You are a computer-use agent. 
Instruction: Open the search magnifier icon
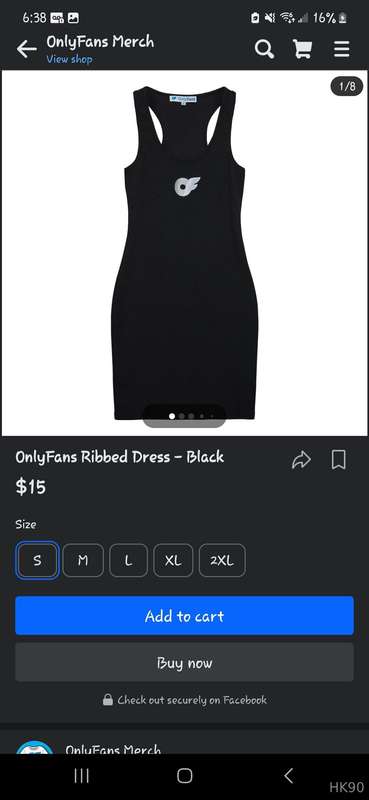coord(264,49)
